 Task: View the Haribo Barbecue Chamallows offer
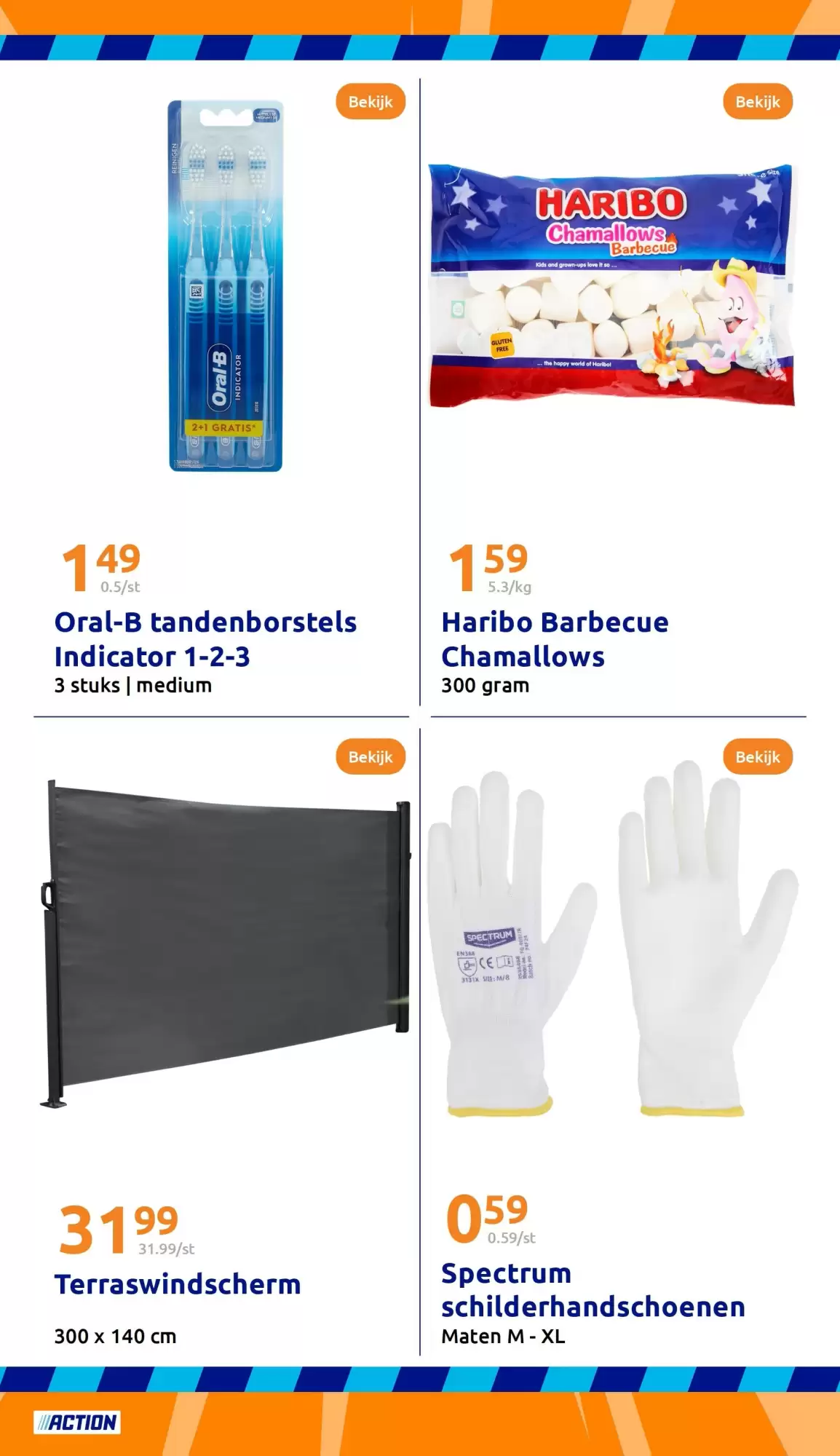(757, 102)
